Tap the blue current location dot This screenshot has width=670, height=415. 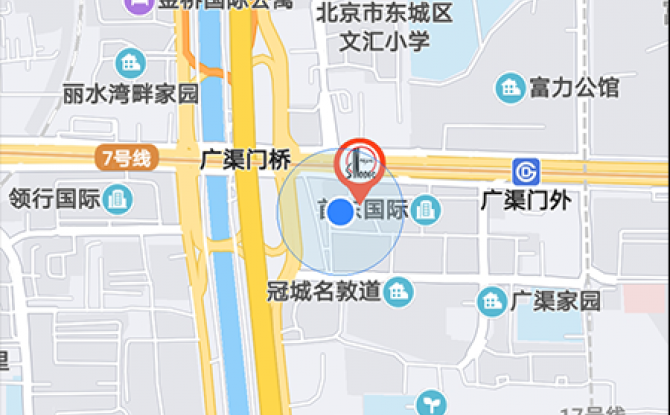coord(341,211)
